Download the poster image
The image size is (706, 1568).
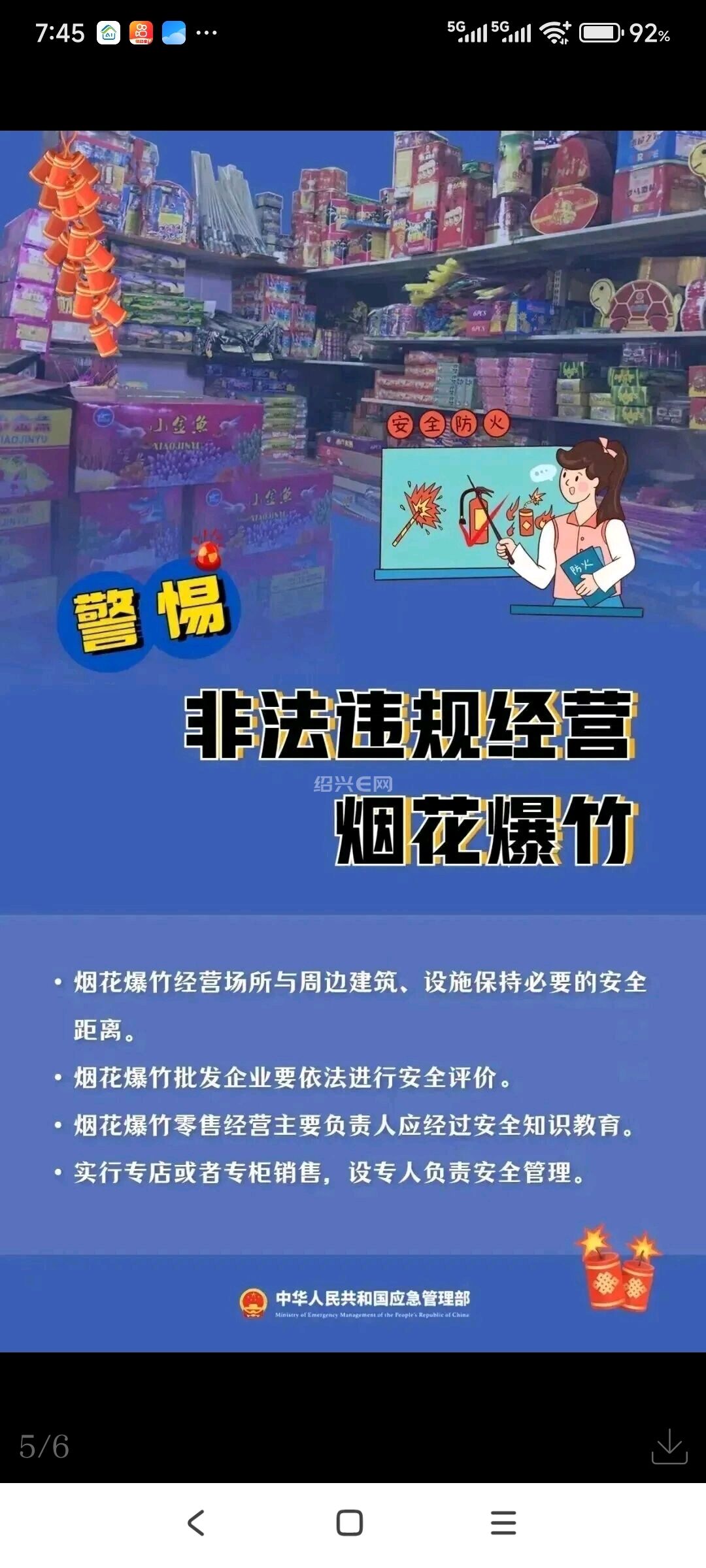[x=669, y=1446]
